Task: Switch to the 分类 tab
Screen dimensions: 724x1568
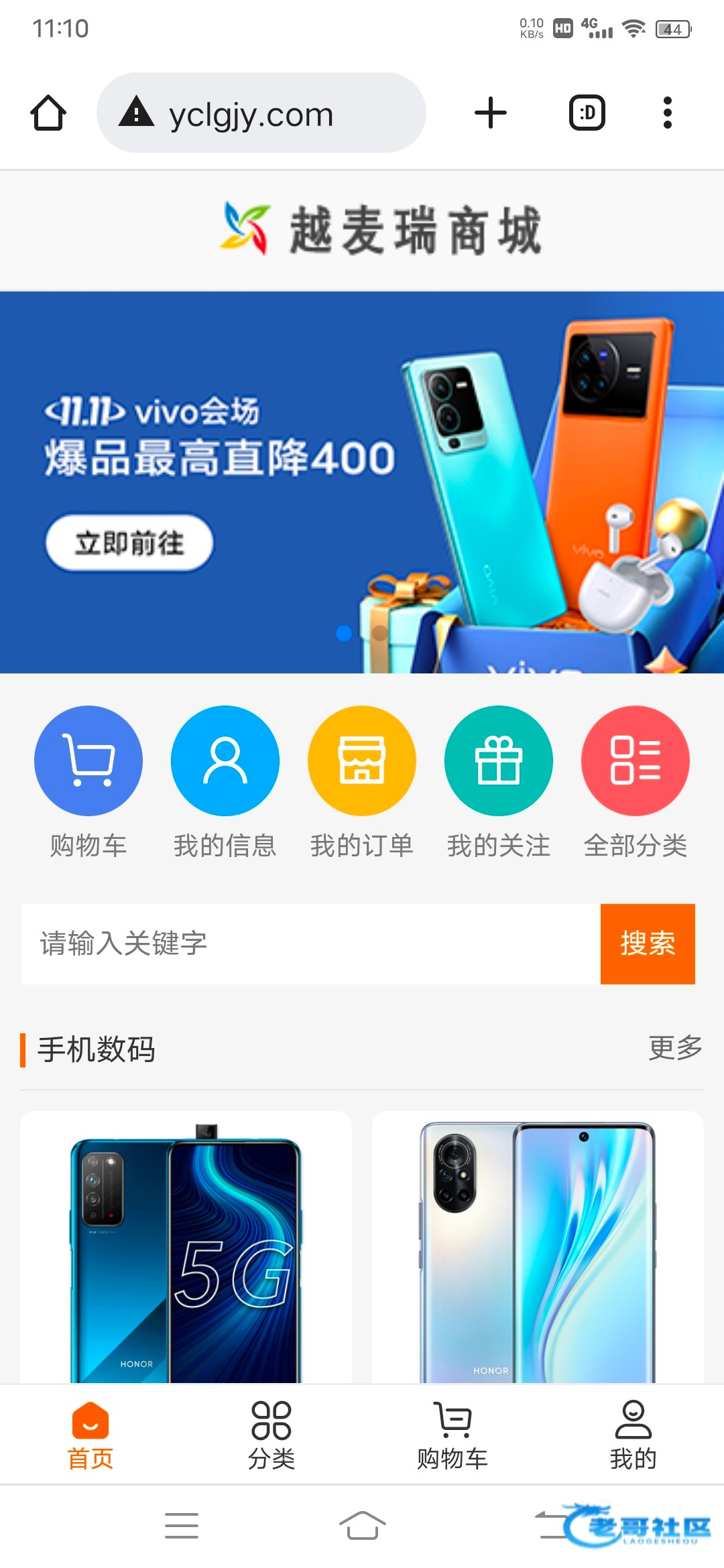Action: [x=271, y=1435]
